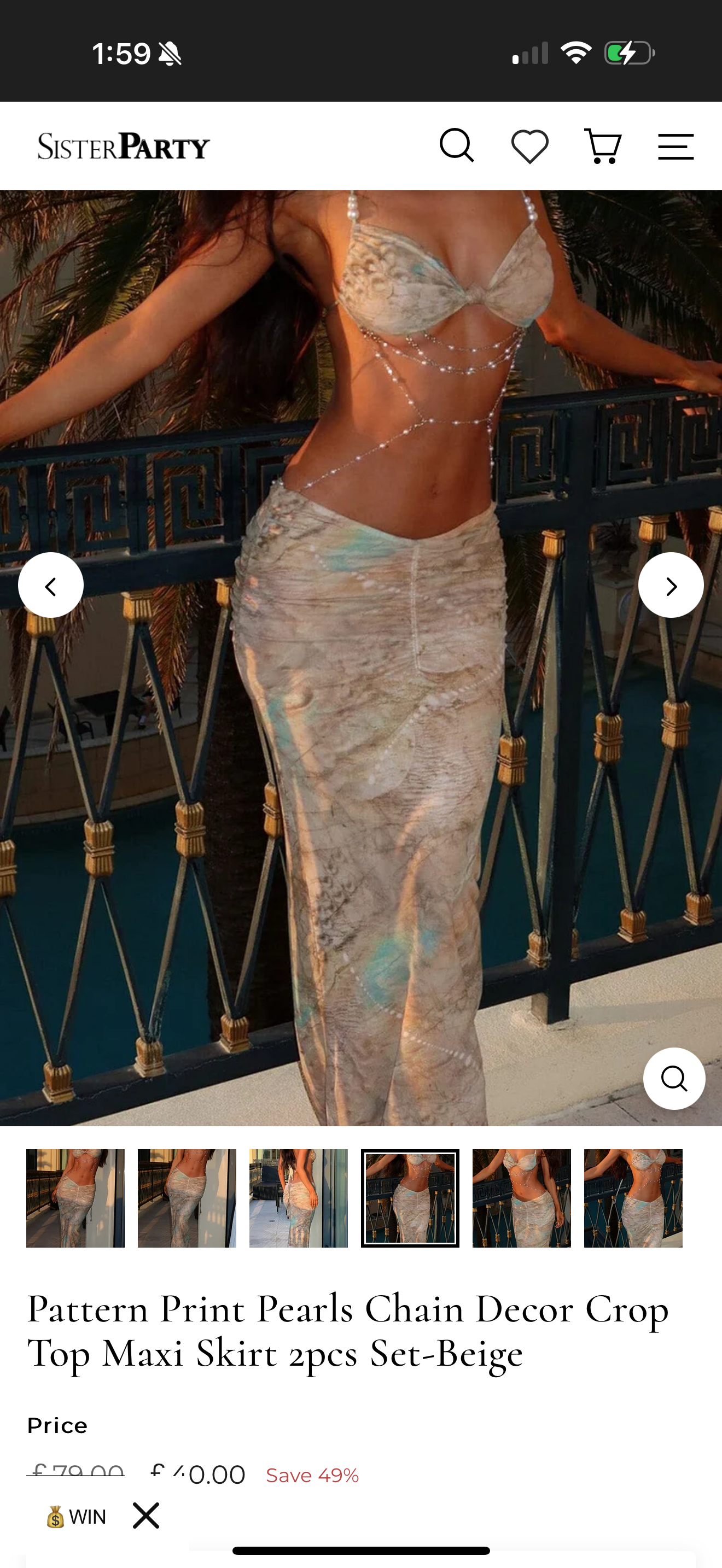Select the fifth product thumbnail
This screenshot has width=722, height=1568.
[522, 1198]
